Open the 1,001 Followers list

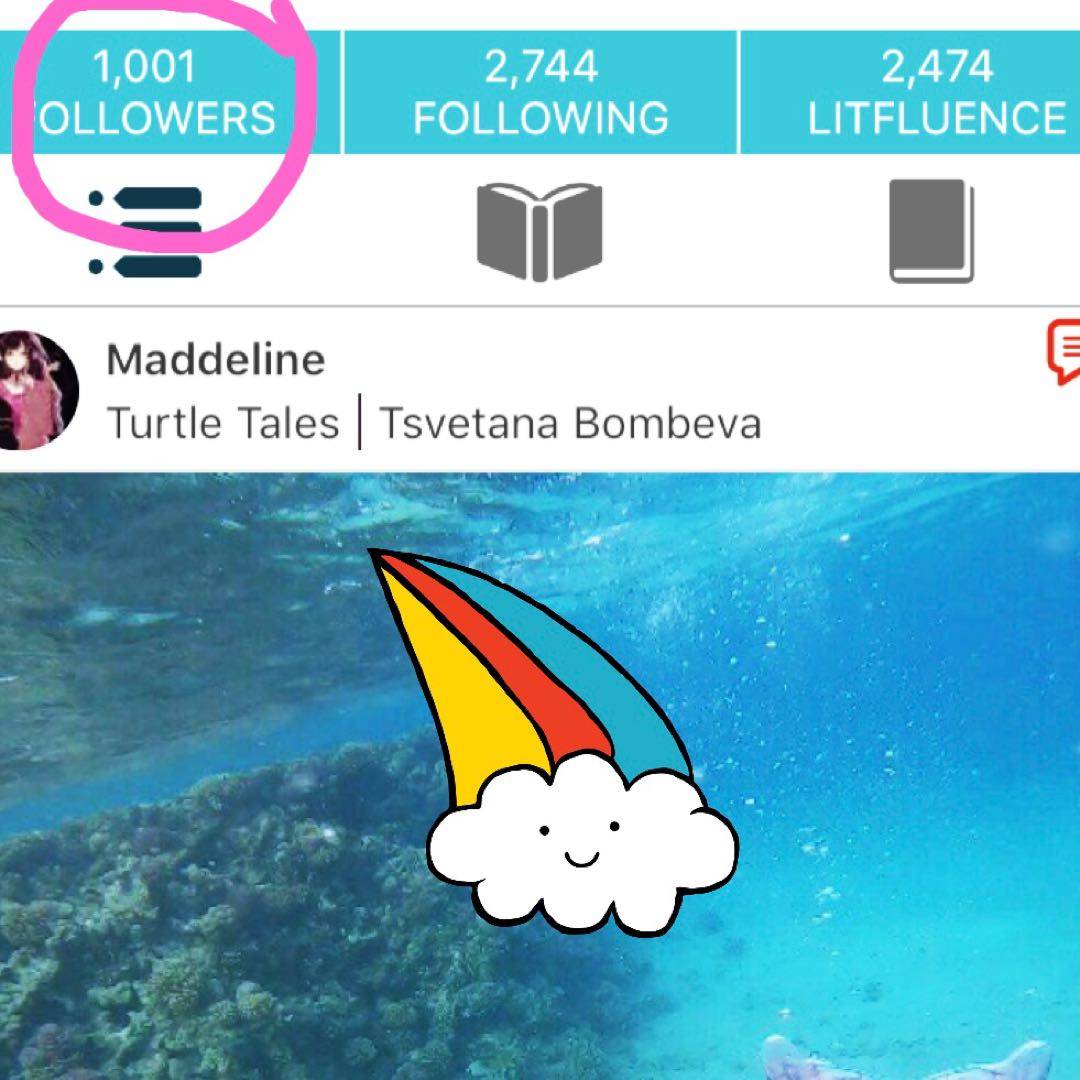tap(150, 93)
